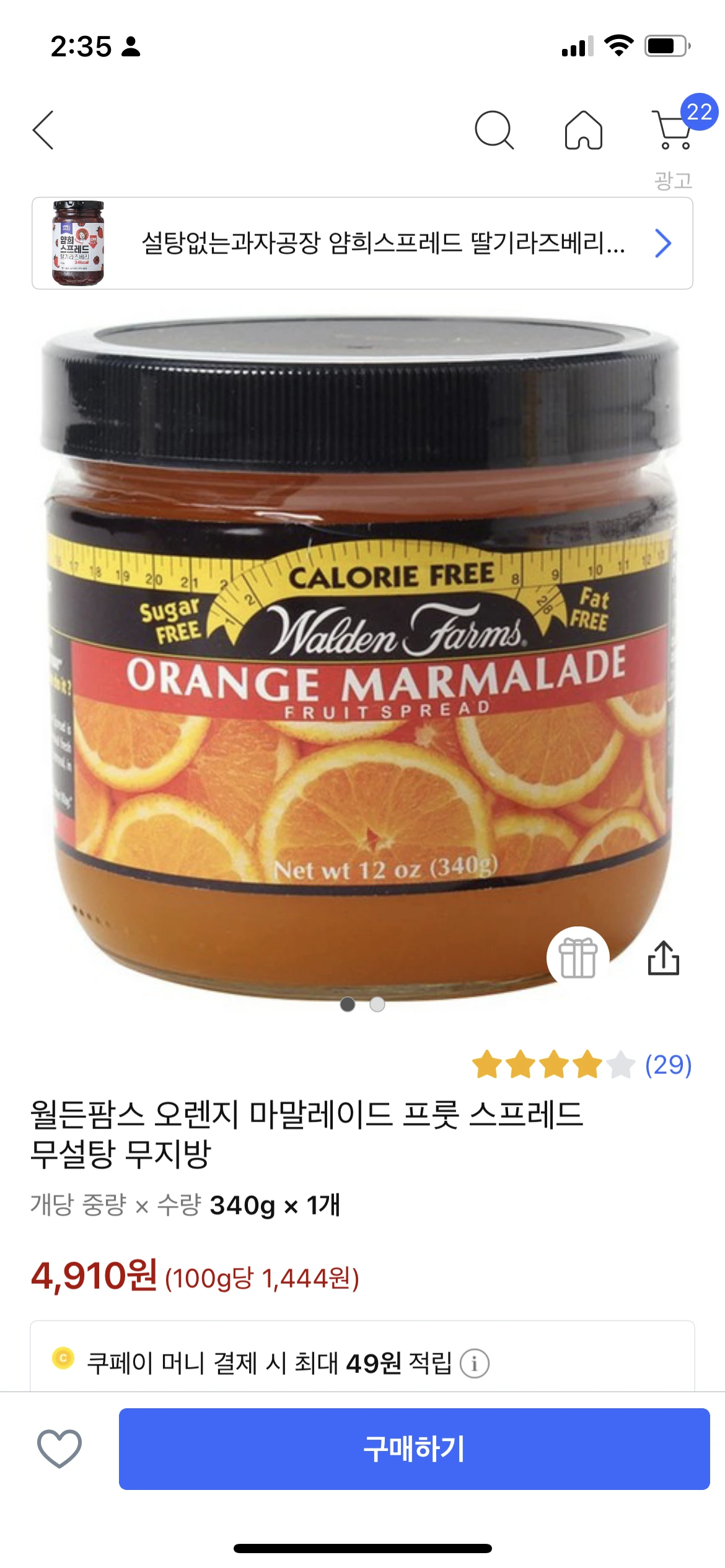725x1568 pixels.
Task: Show 쿠페이 머니 reward info
Action: pos(475,1364)
